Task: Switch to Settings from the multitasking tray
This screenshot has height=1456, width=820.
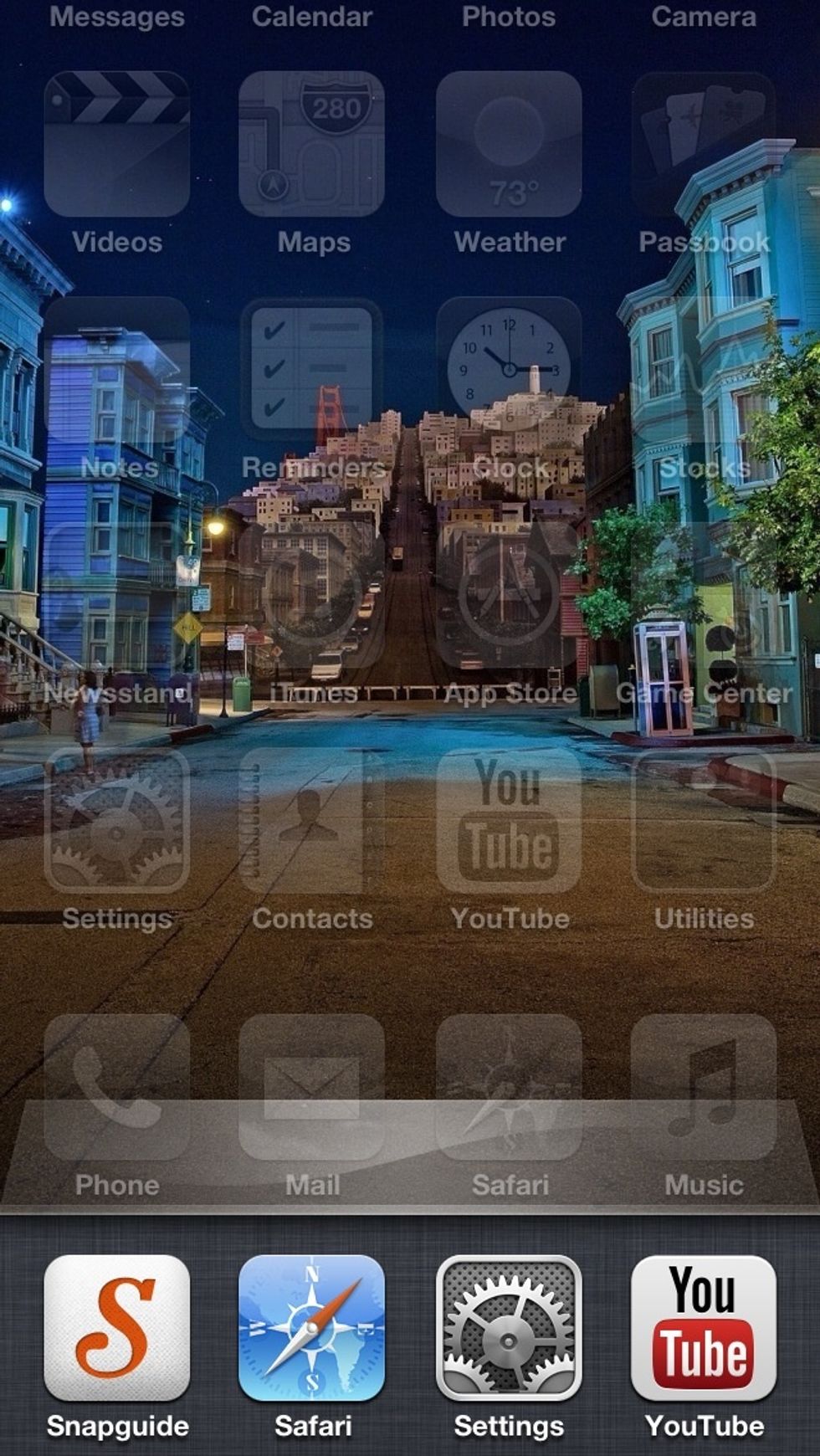Action: coord(509,1328)
